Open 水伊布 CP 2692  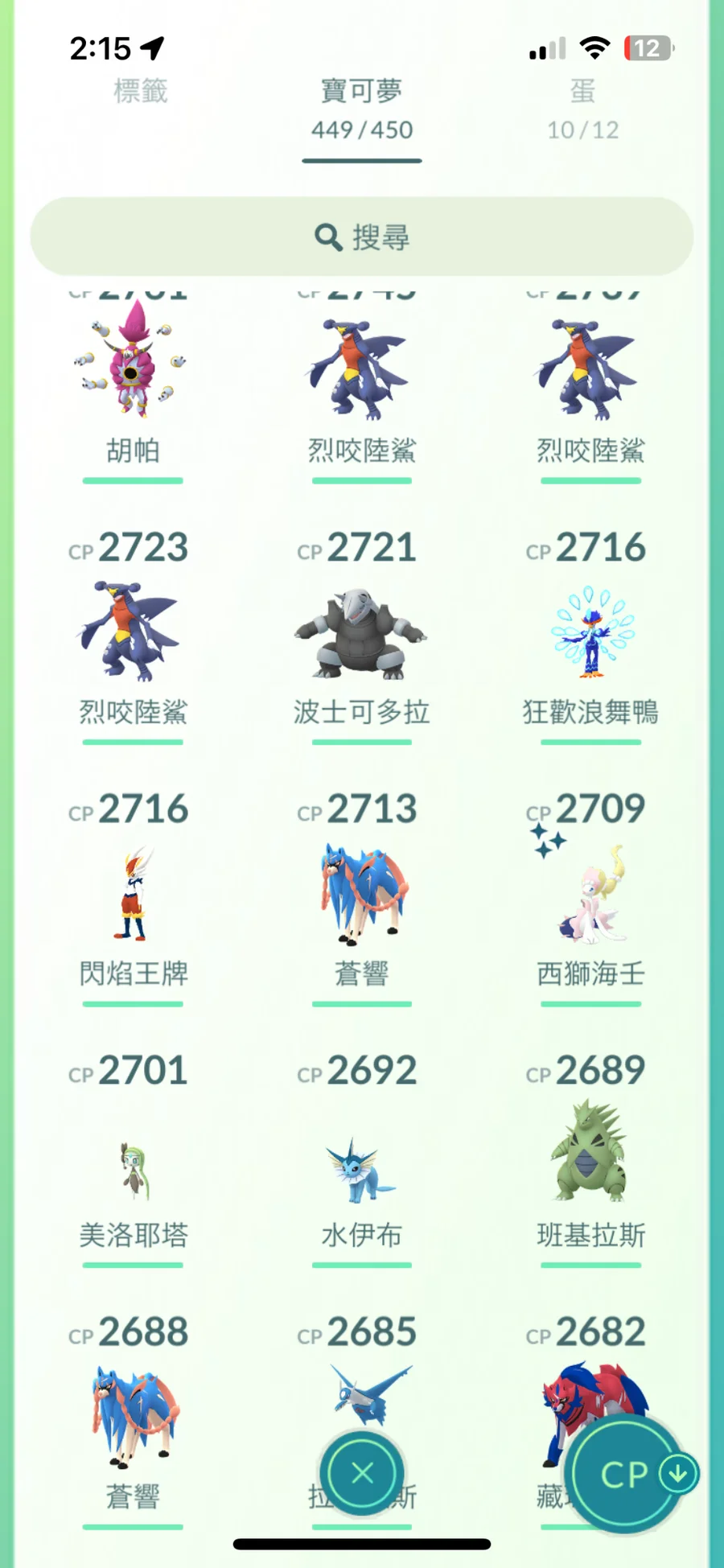coord(361,1171)
